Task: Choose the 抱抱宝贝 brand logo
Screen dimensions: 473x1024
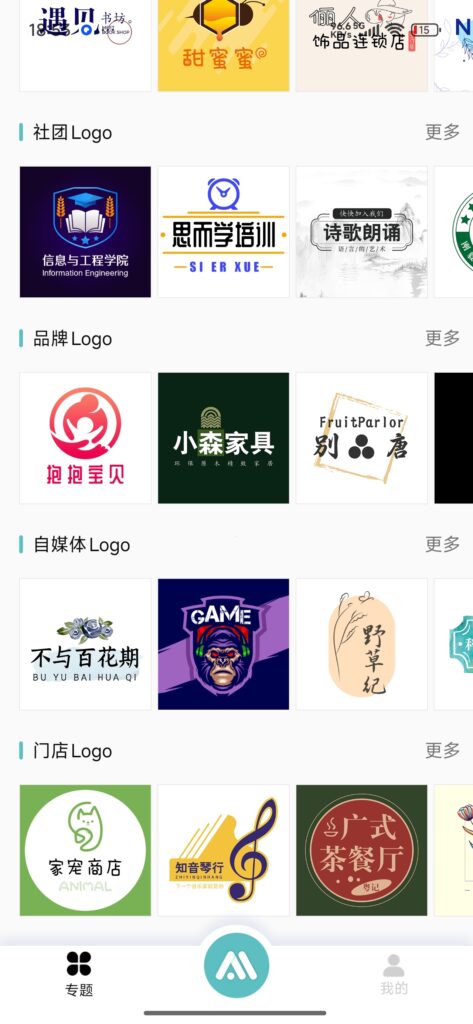Action: 85,438
